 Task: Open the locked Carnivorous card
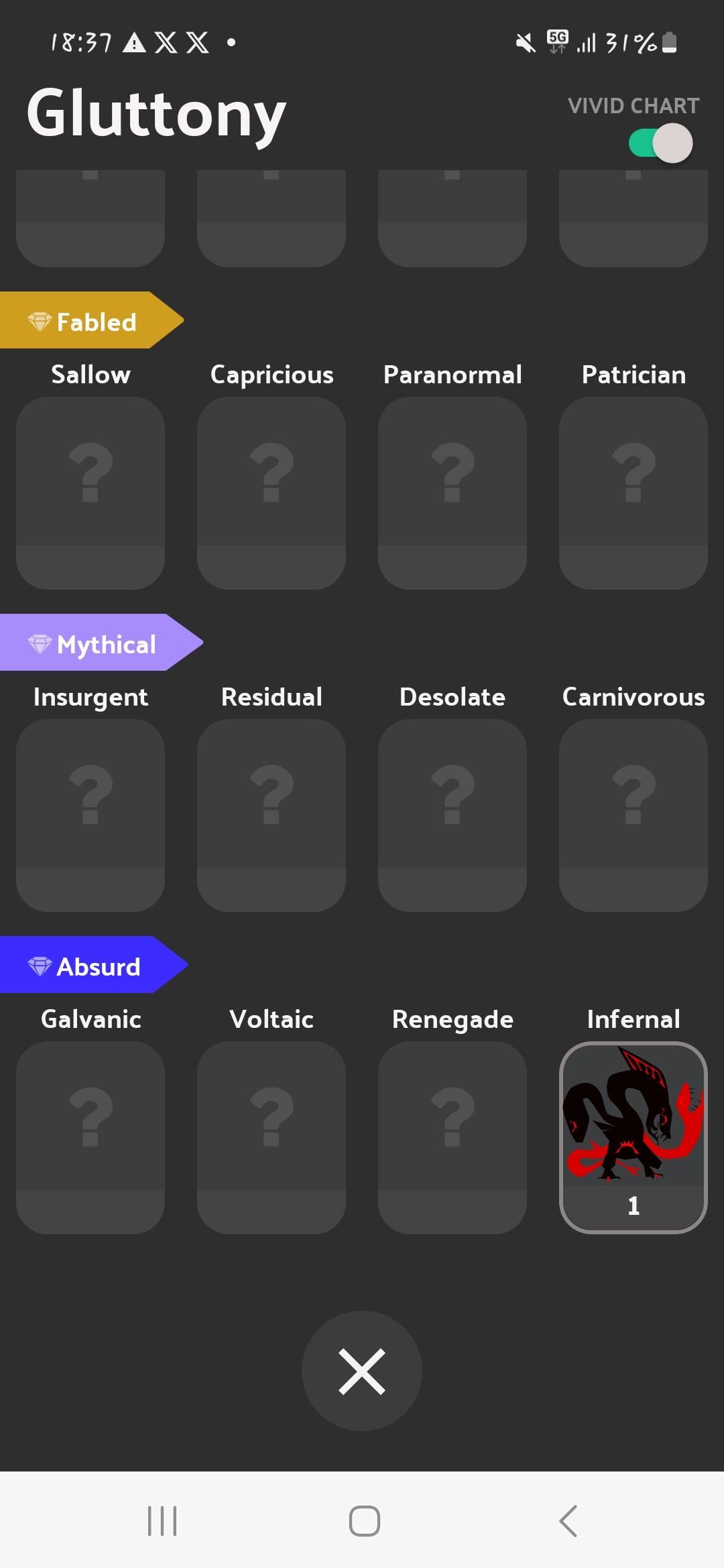[x=633, y=815]
